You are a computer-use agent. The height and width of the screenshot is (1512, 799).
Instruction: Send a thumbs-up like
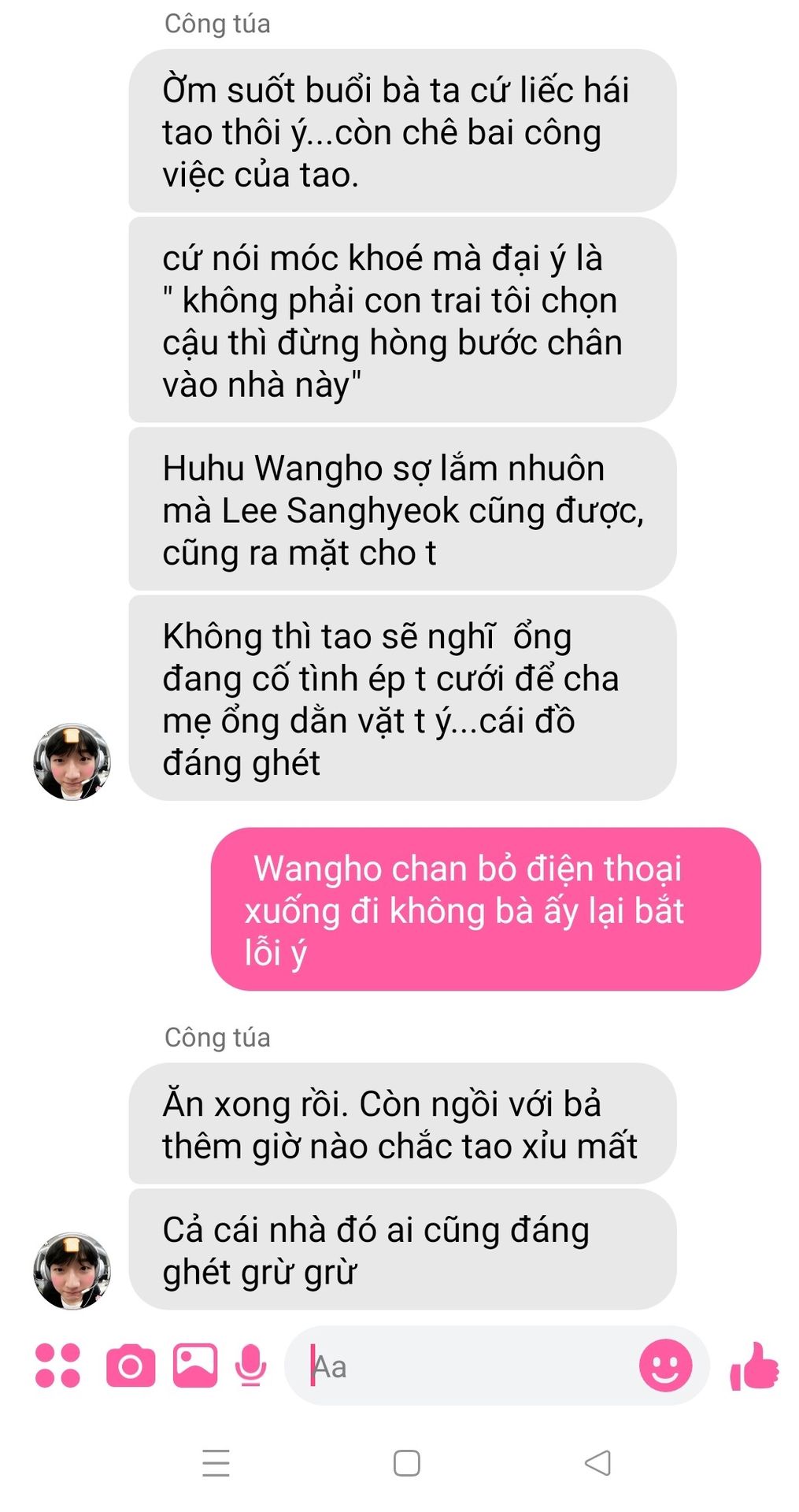[x=754, y=1366]
